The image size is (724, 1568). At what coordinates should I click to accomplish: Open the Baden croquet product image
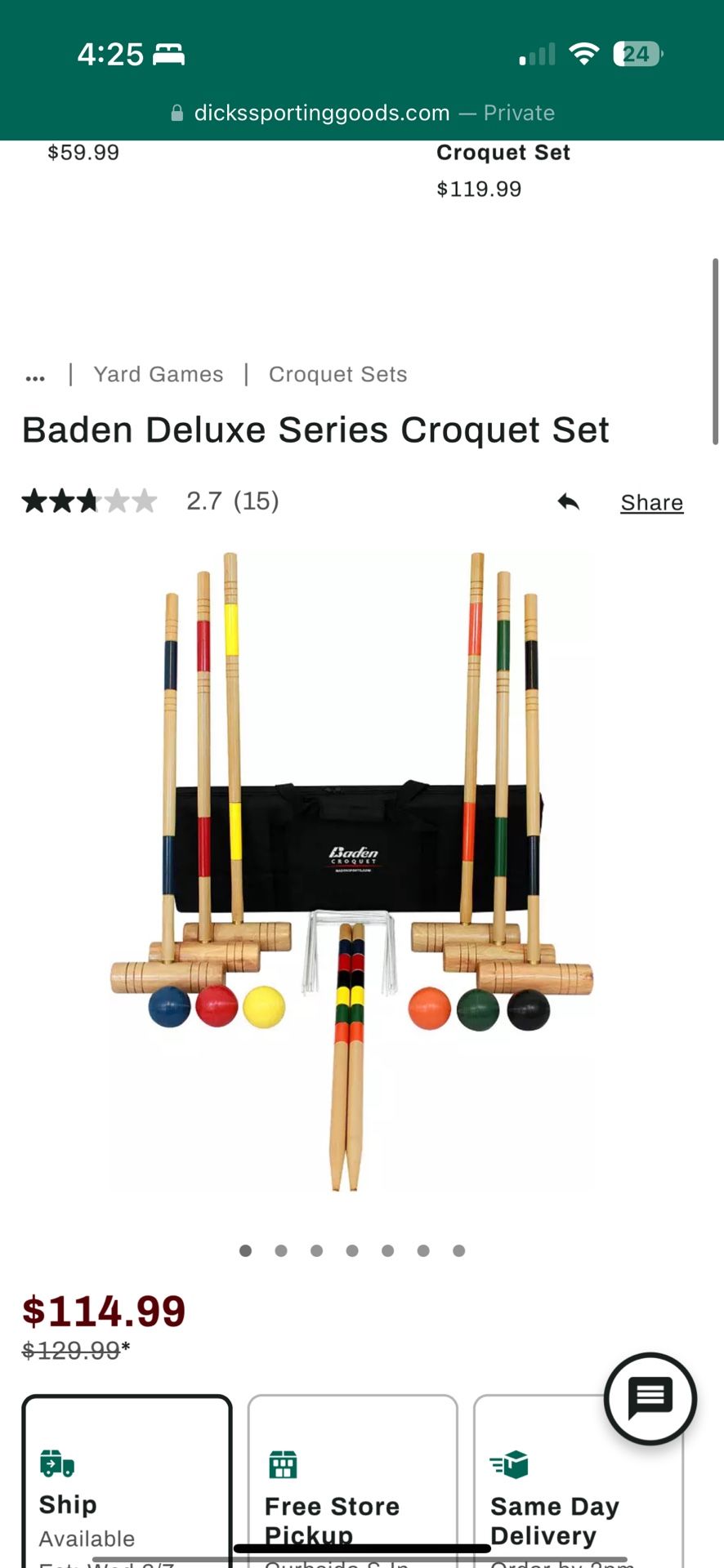coord(351,870)
